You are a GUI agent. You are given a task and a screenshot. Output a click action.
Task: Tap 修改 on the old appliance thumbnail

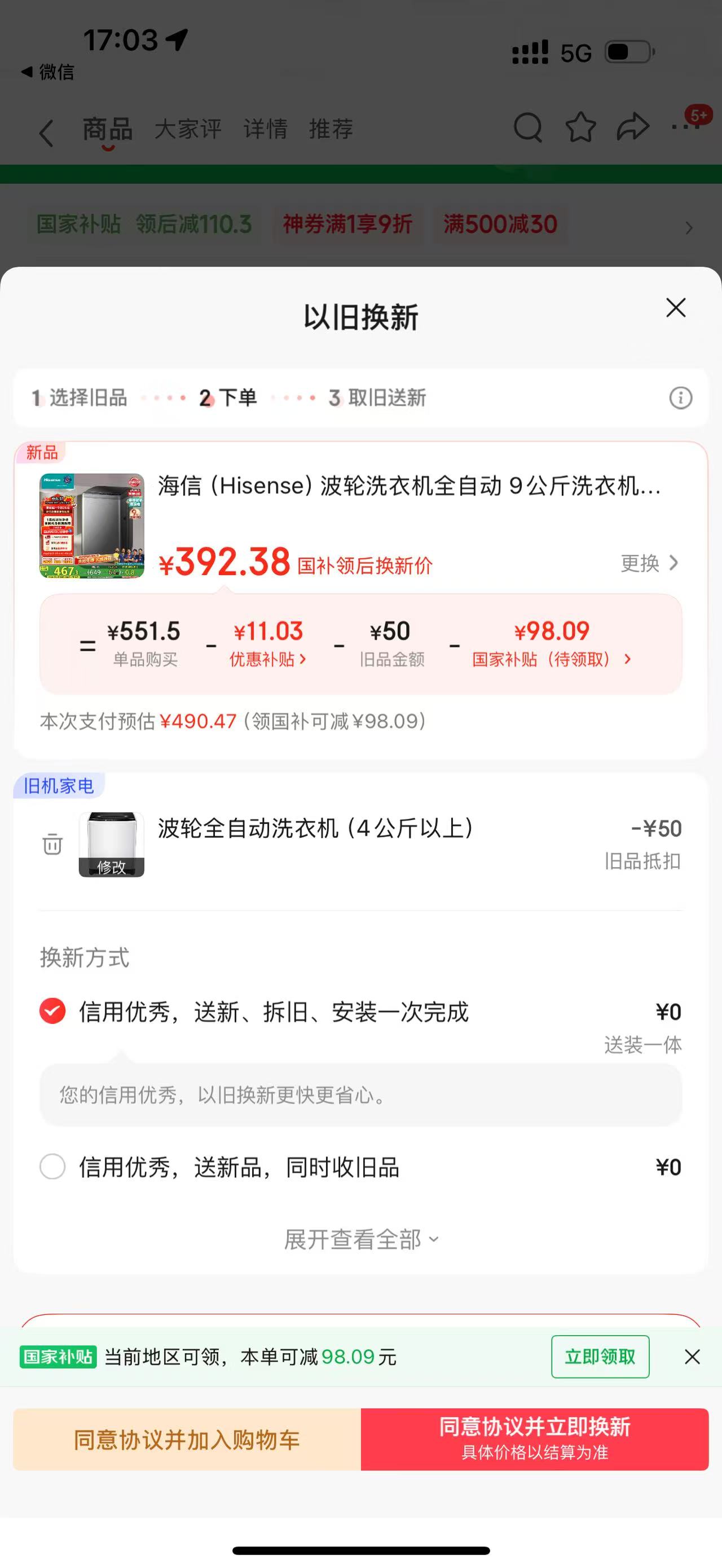point(112,867)
